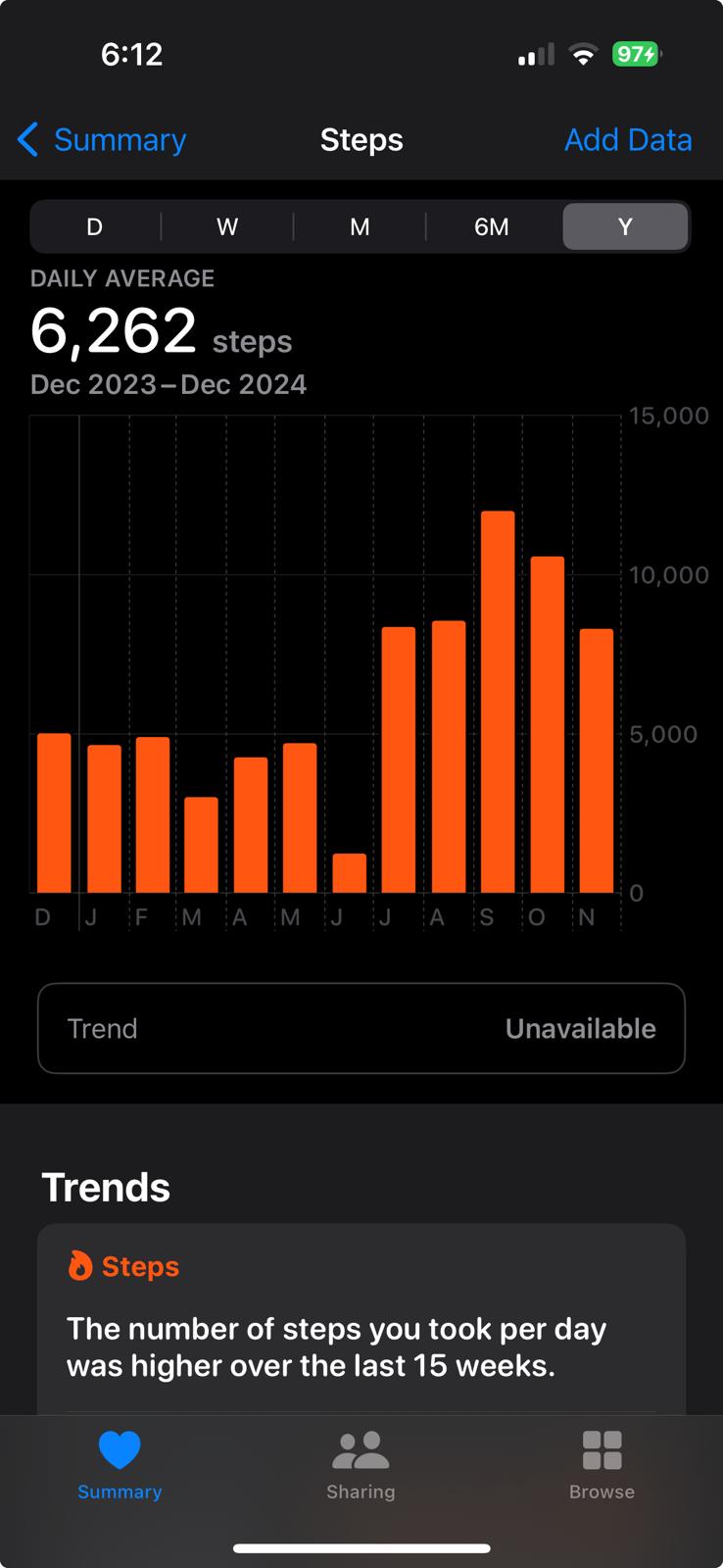Tap the back chevron next to Summary
723x1568 pixels.
coord(27,140)
